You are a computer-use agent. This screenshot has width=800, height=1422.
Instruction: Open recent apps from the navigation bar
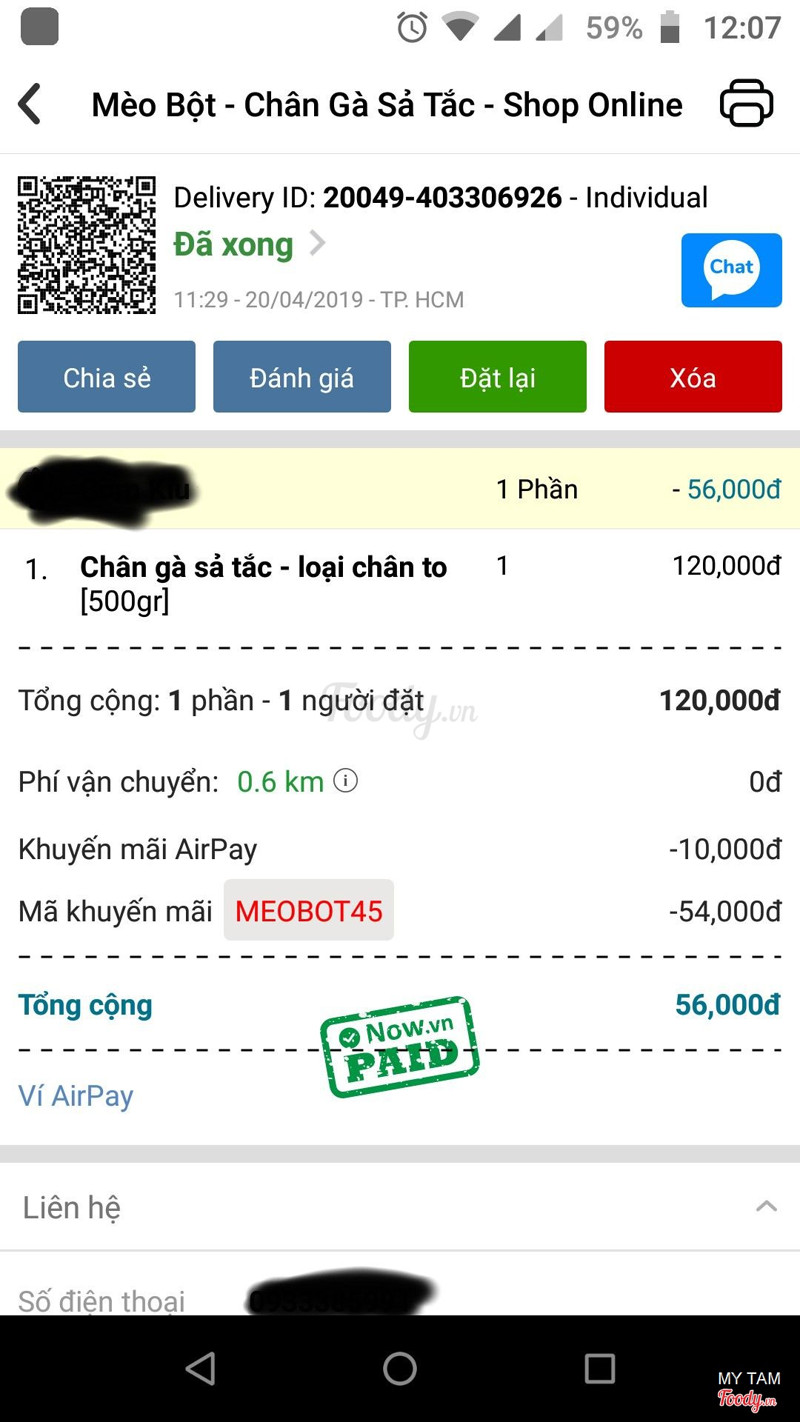[x=599, y=1368]
